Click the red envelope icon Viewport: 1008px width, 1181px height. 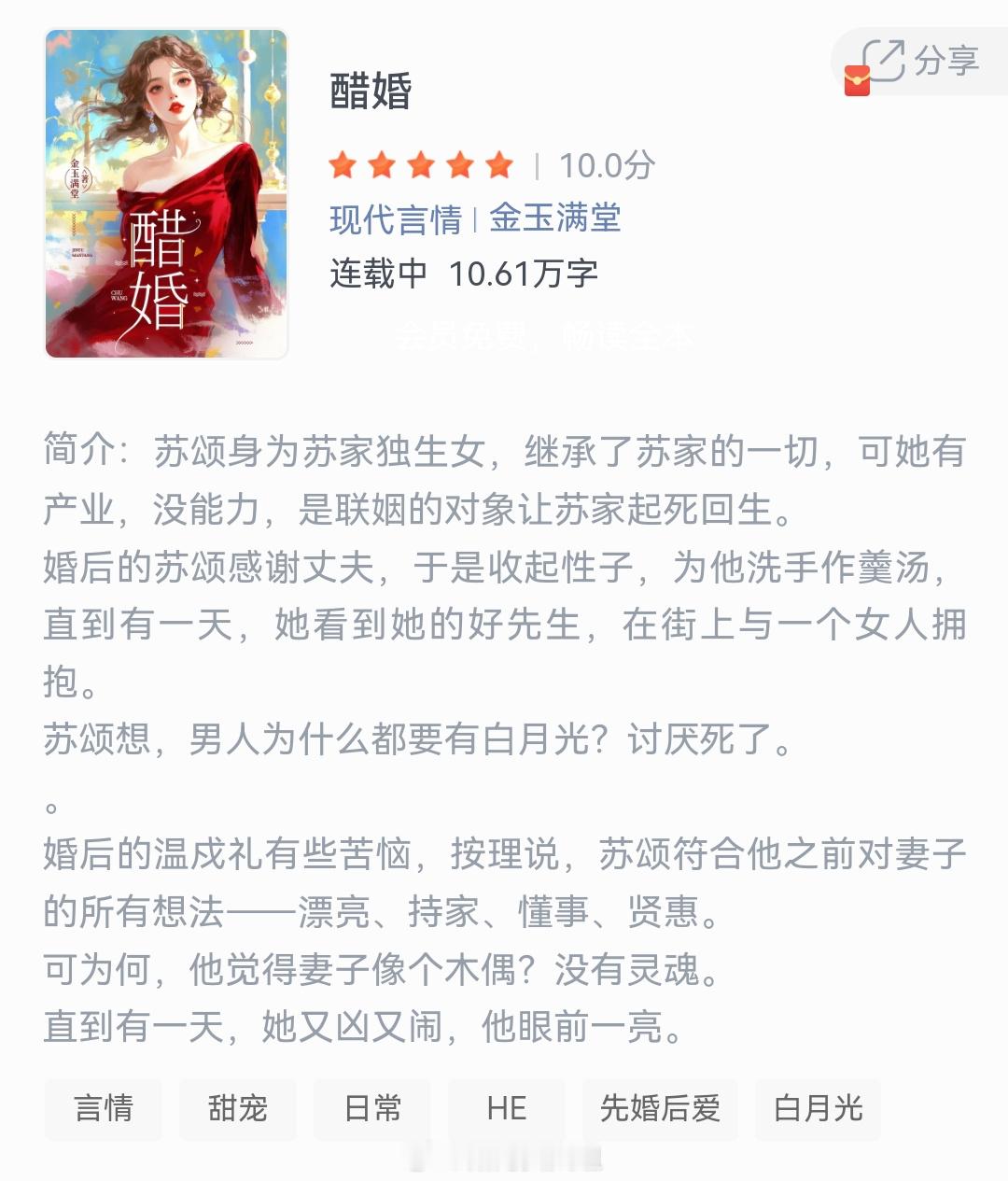[860, 79]
